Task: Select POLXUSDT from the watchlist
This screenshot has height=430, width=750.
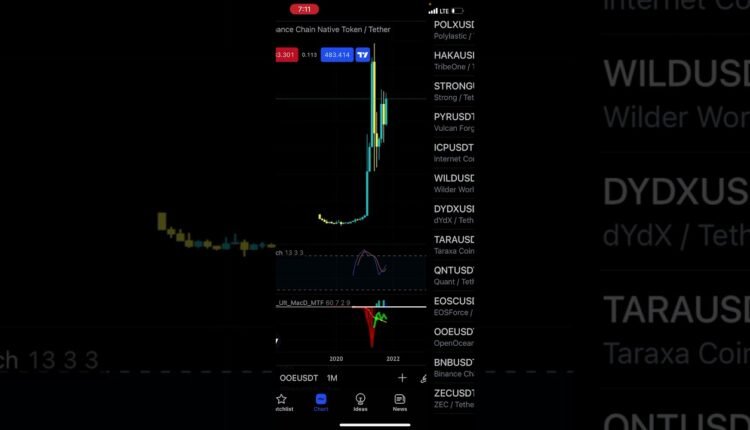Action: (x=454, y=29)
